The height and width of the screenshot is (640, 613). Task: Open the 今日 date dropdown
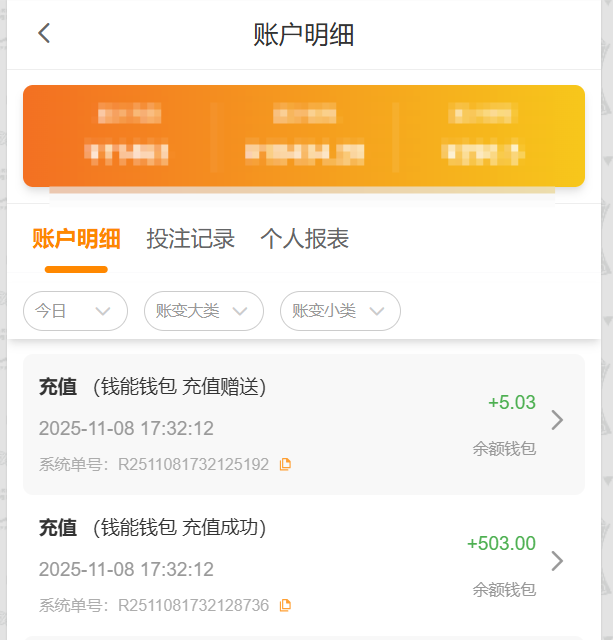[x=75, y=311]
